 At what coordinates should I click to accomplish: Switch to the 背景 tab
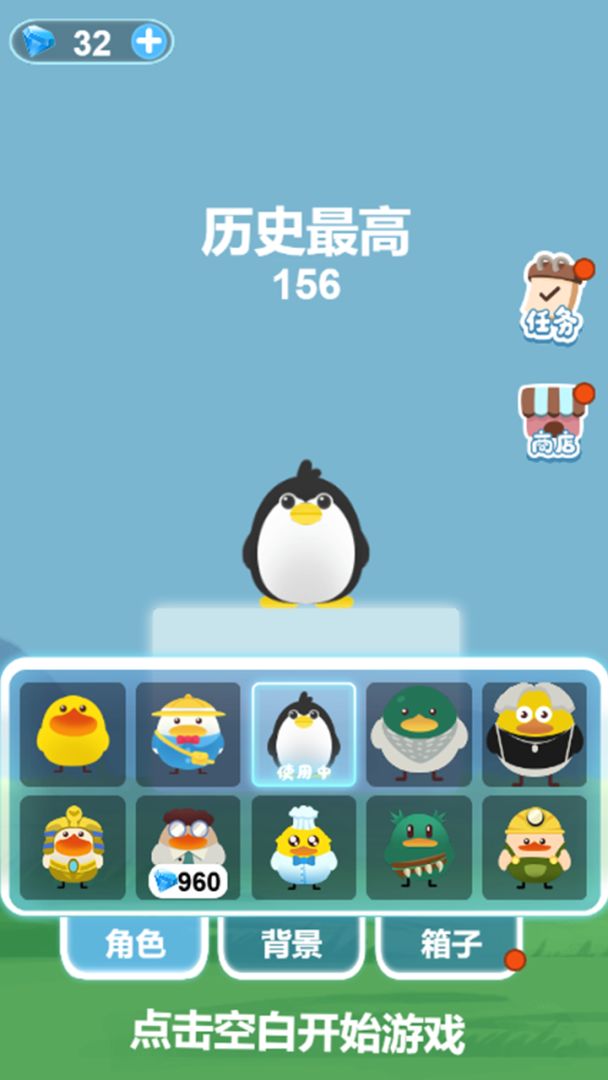tap(291, 943)
